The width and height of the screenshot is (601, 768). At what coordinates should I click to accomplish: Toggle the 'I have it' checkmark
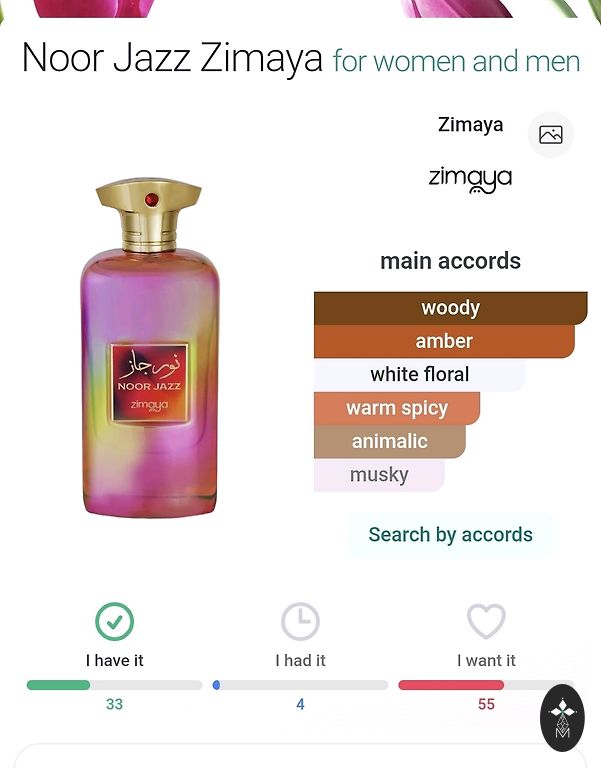click(115, 622)
